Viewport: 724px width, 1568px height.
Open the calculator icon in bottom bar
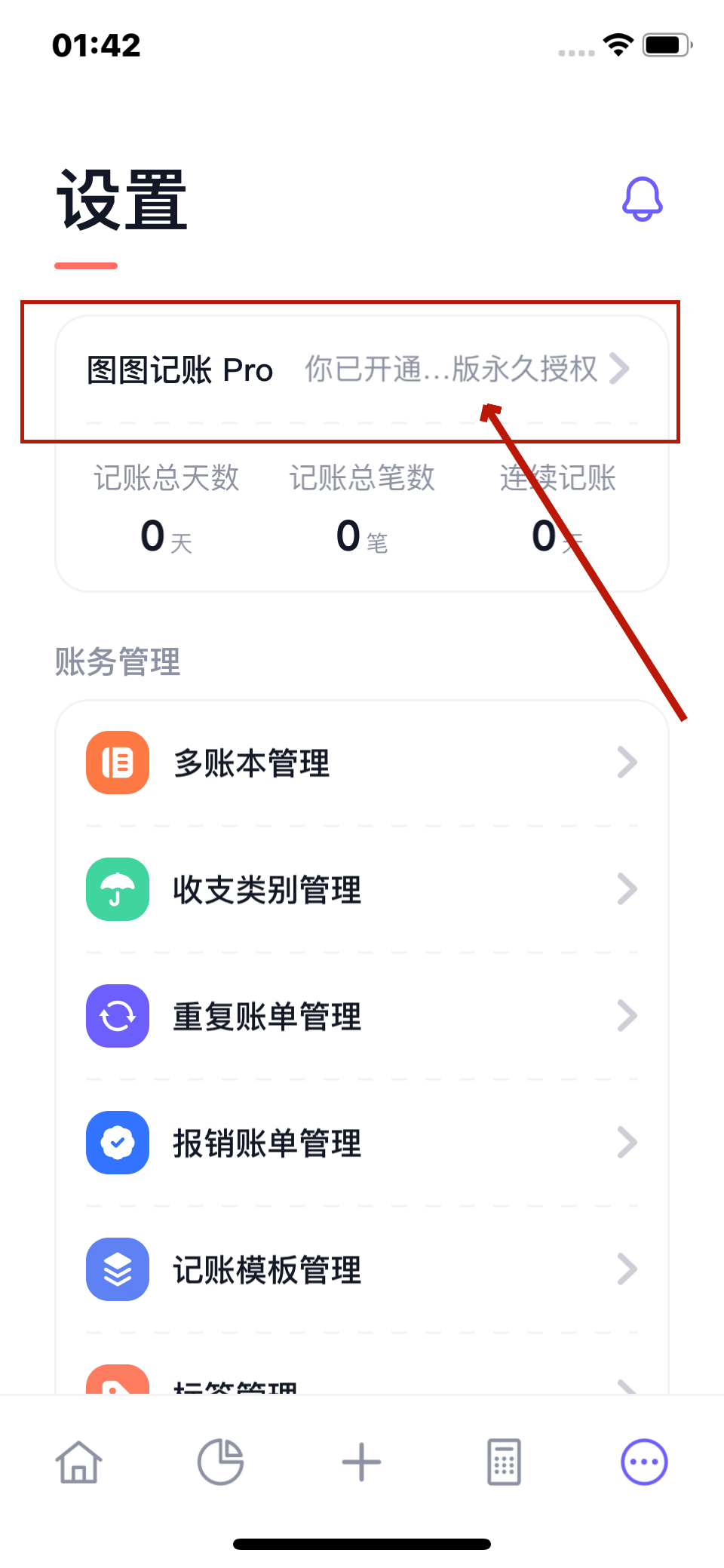coord(502,1461)
